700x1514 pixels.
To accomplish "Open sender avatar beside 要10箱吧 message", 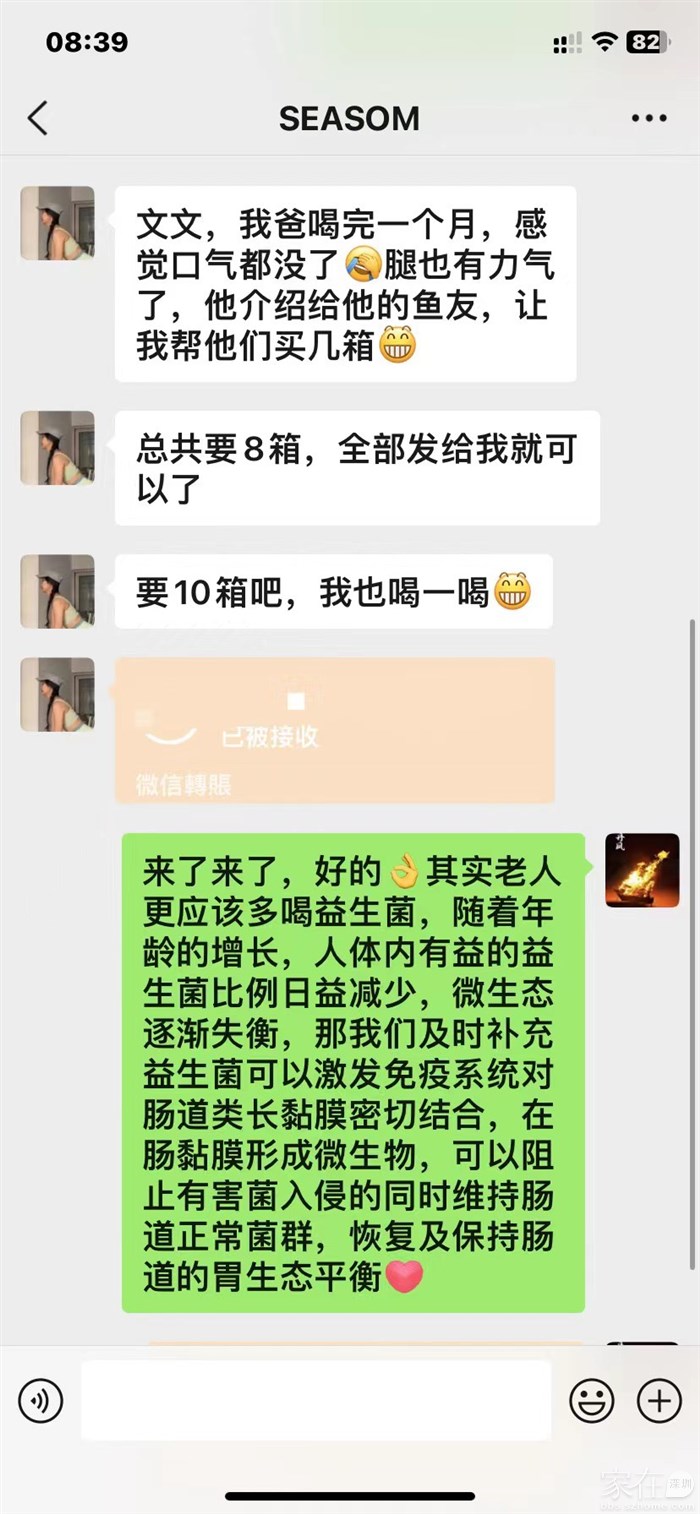I will [58, 591].
